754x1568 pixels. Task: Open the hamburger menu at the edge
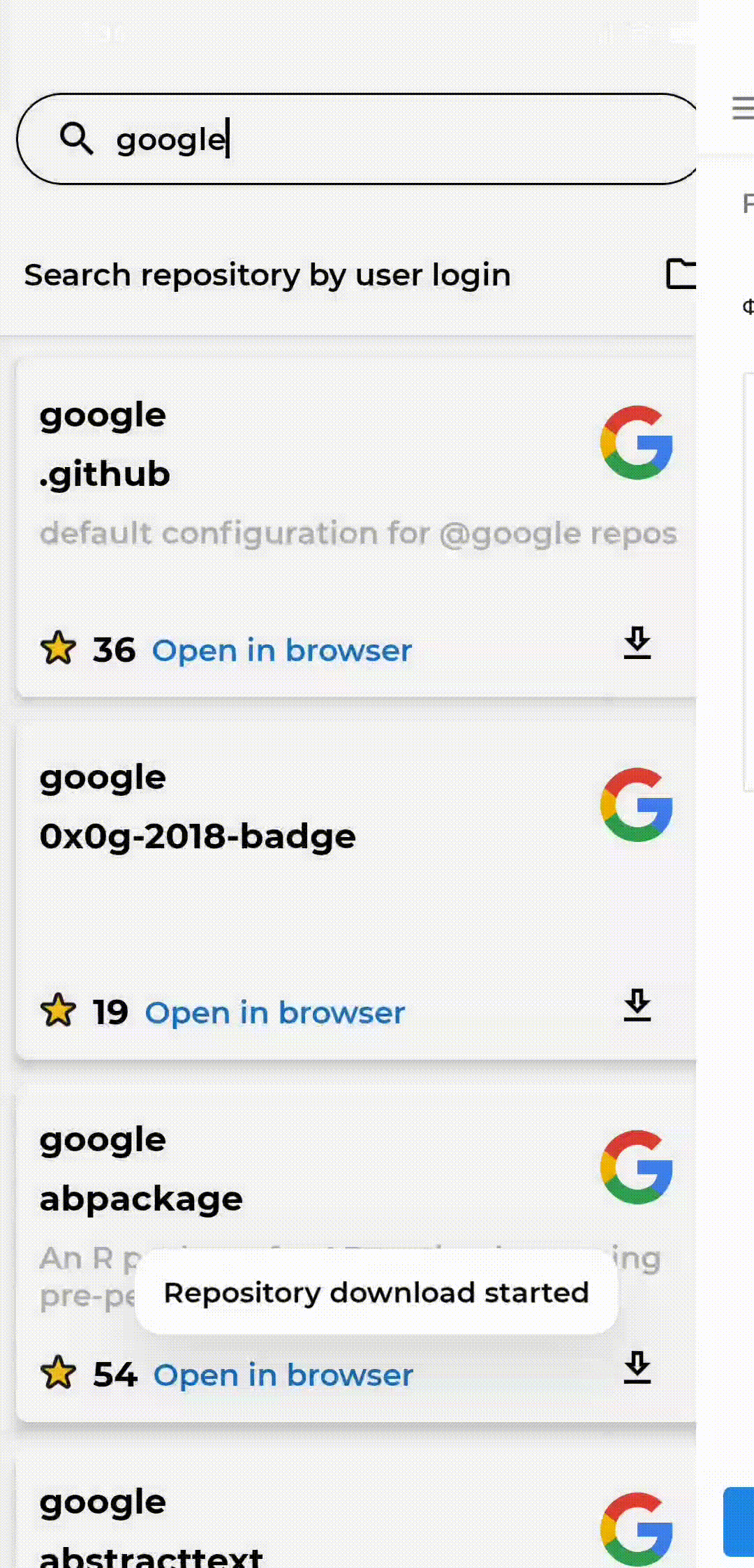point(742,108)
